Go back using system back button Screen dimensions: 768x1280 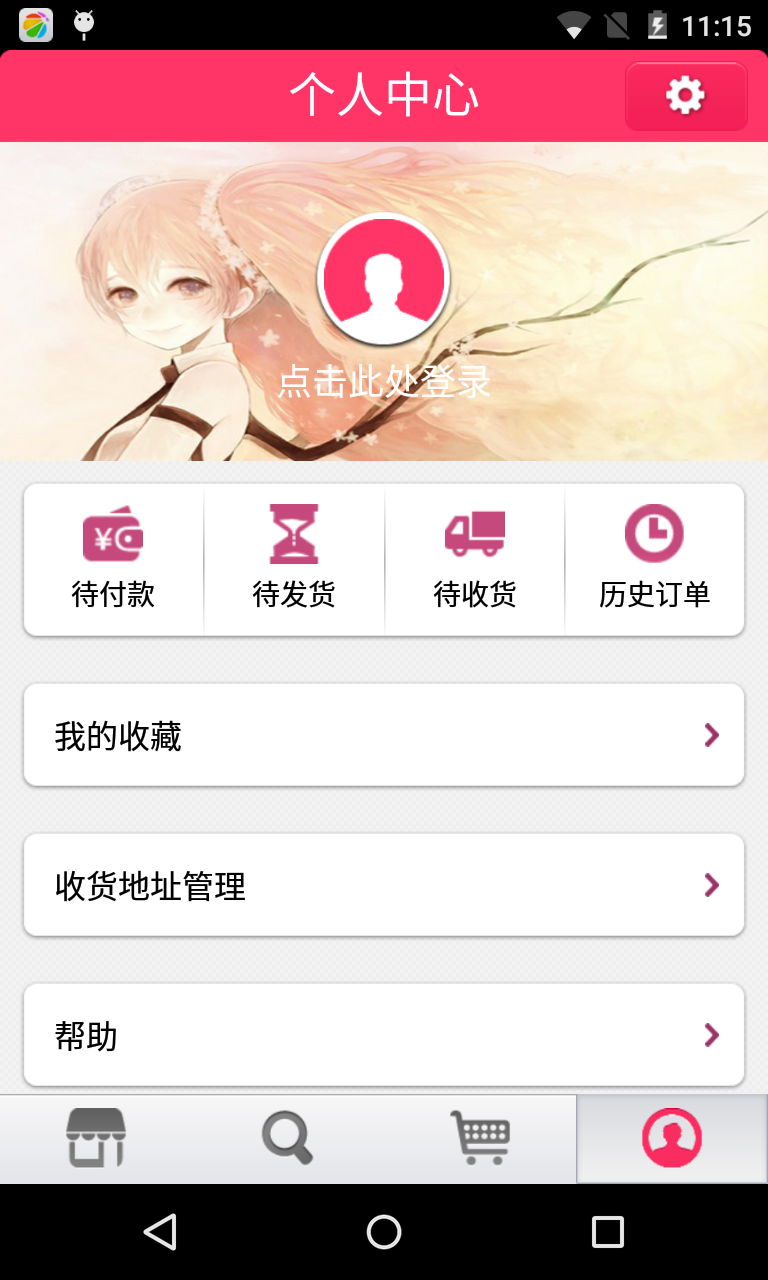coord(160,1232)
